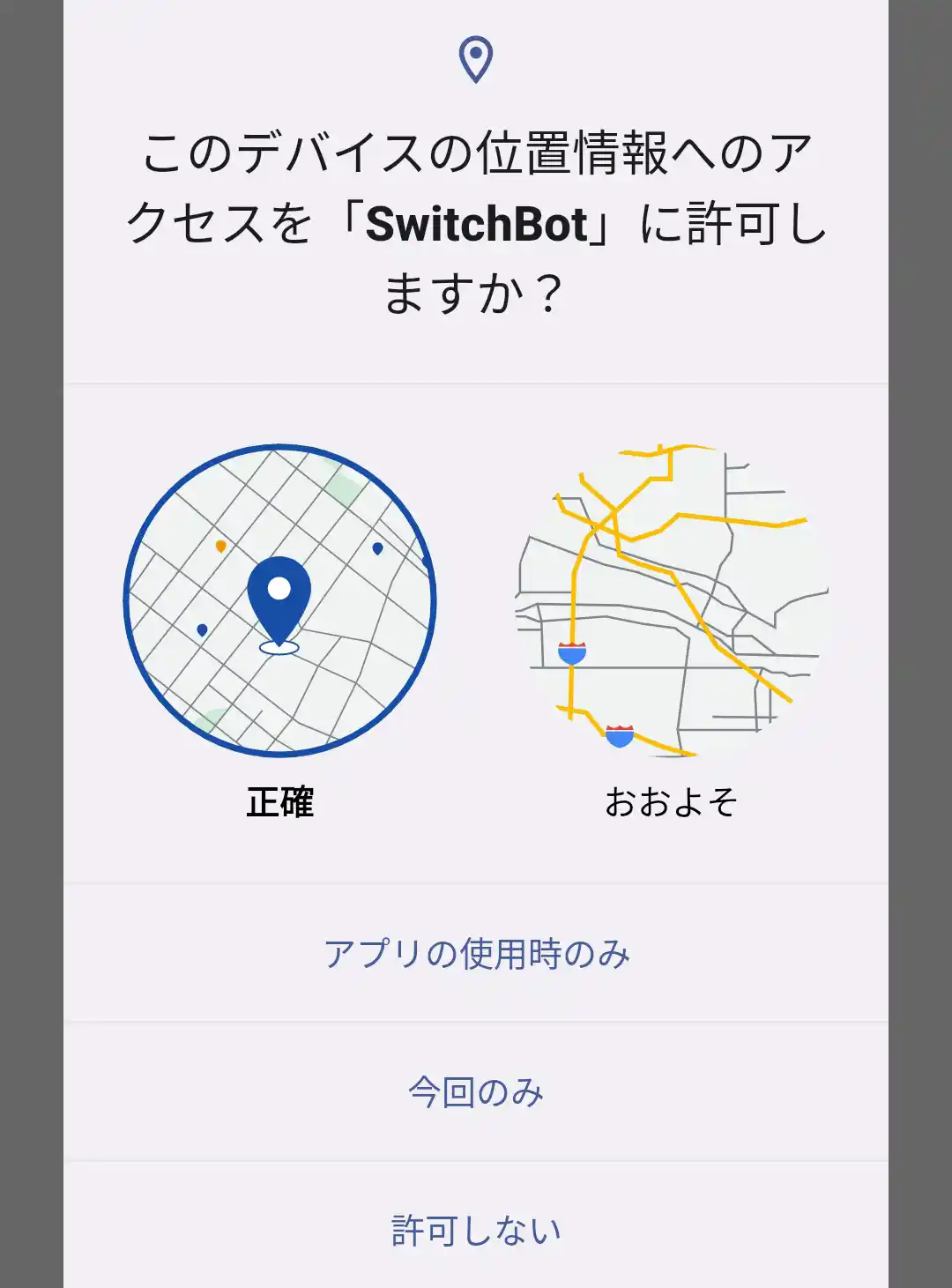Click the location pin icon at the top

[476, 57]
